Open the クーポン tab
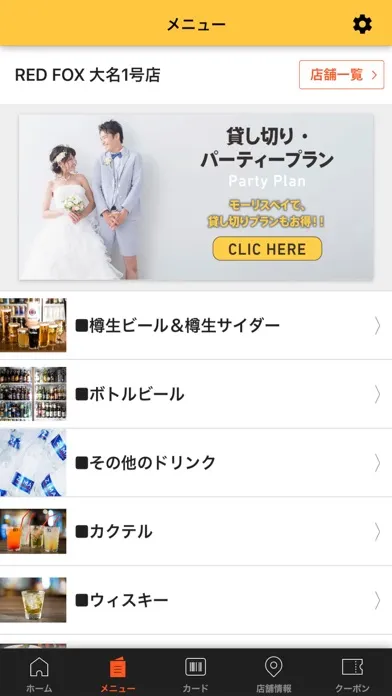The width and height of the screenshot is (392, 696). tap(352, 674)
